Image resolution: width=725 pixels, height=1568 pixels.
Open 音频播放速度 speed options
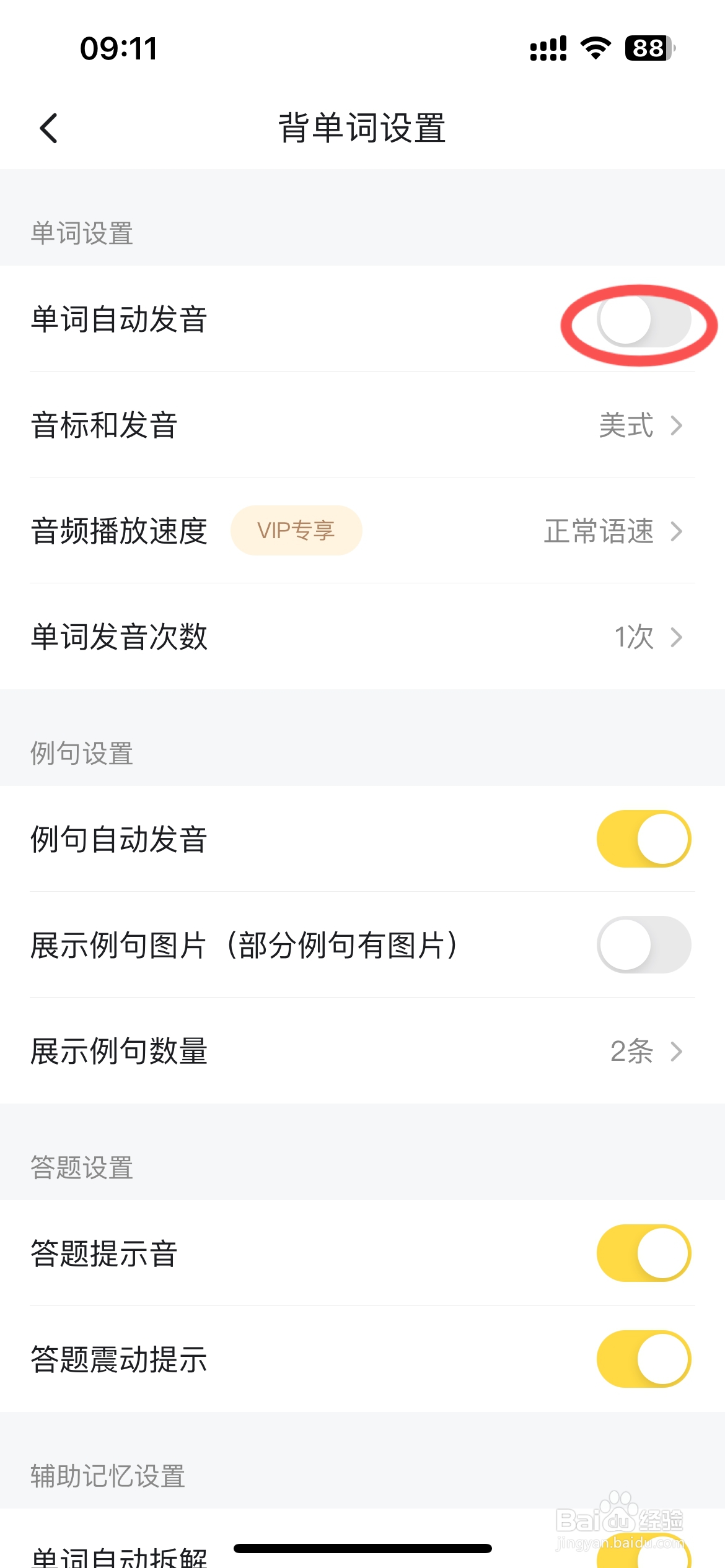pos(362,531)
